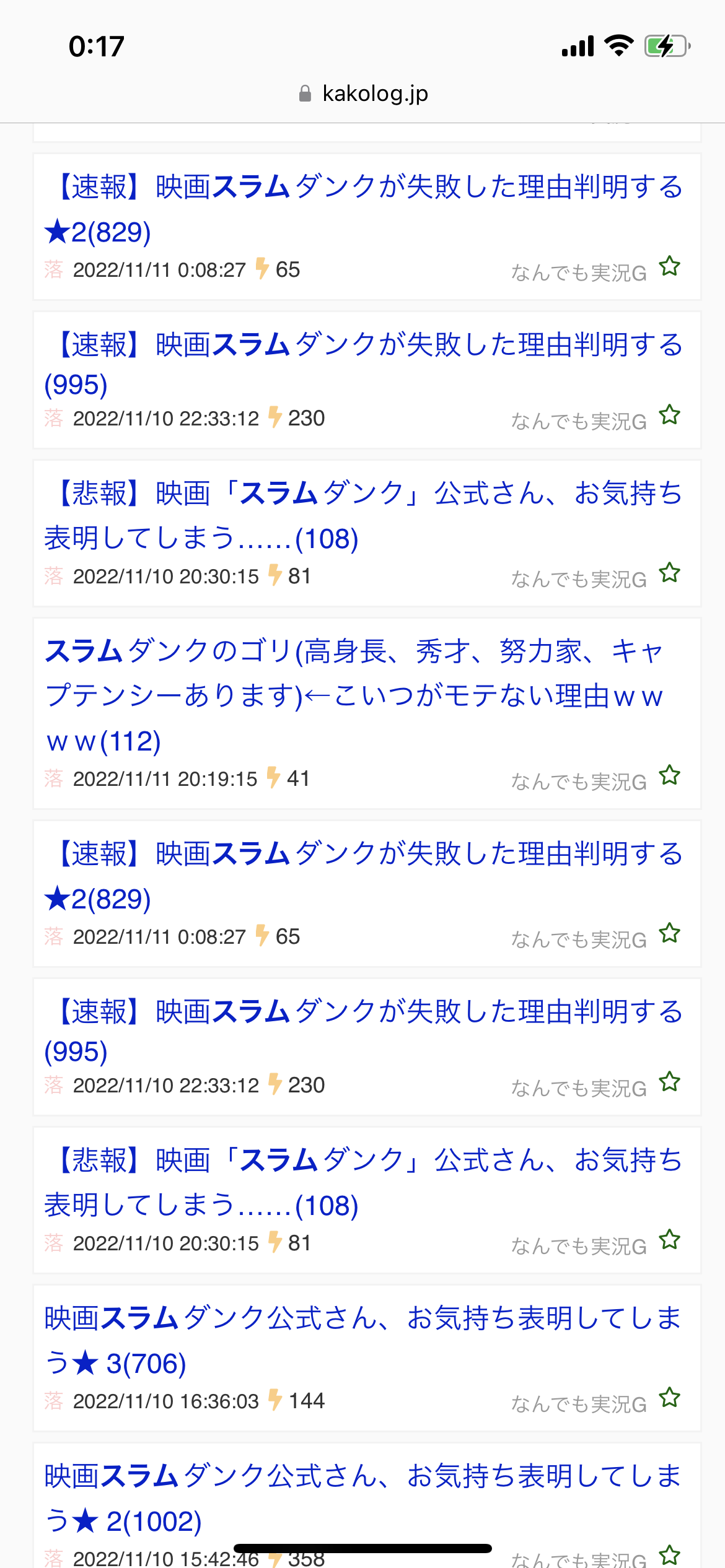Open the スラムダンクのゴリ thread (112)

[353, 695]
